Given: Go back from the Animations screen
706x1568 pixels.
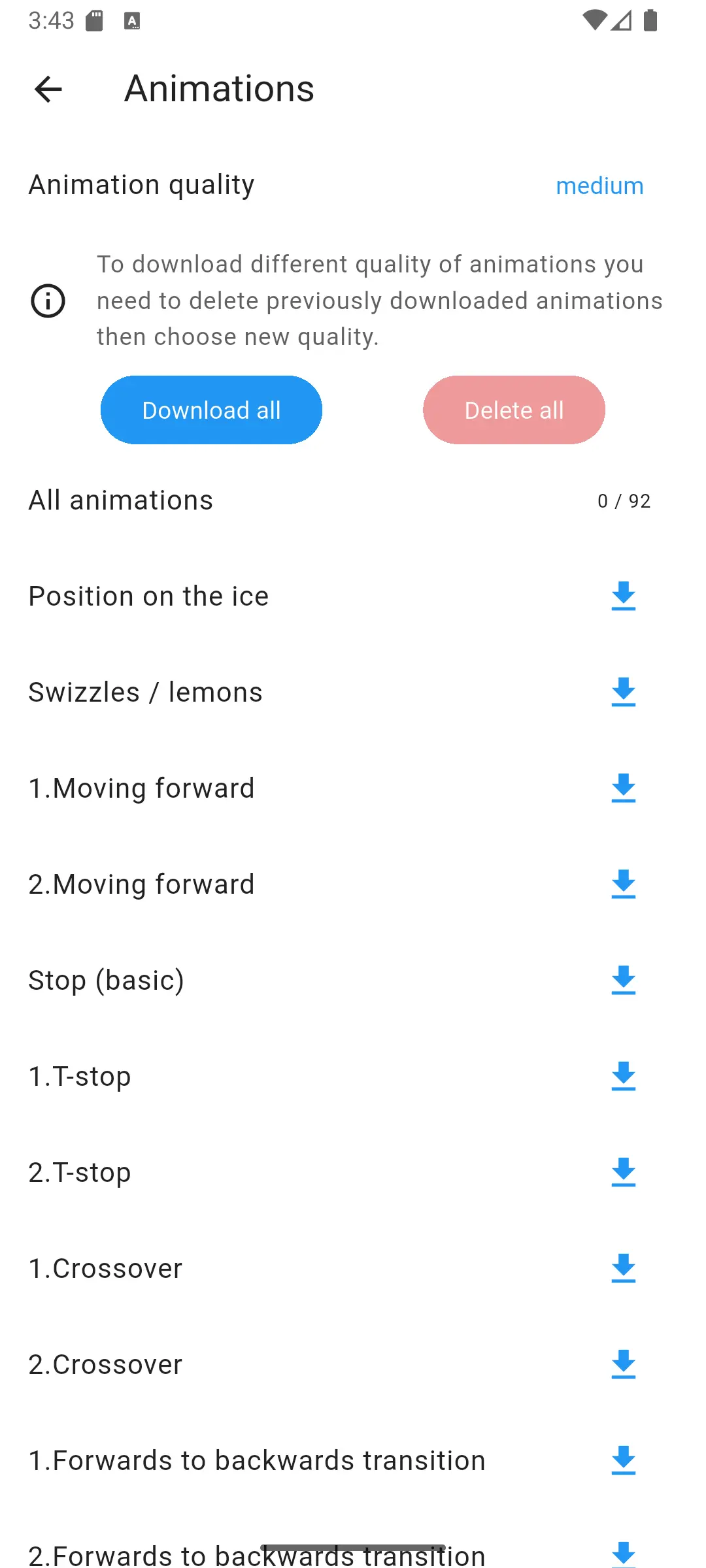Looking at the screenshot, I should pos(48,90).
